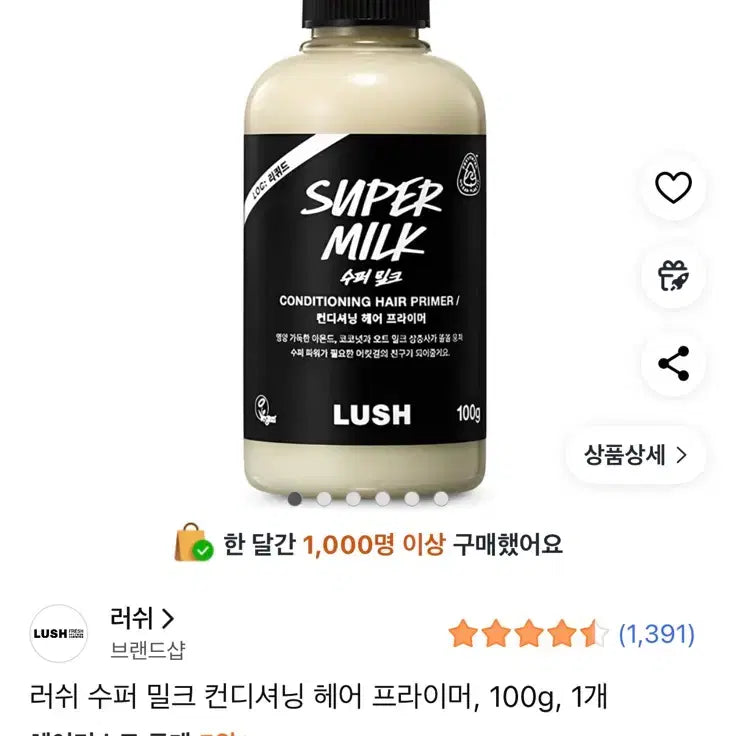Add this product to wishlist heart

(673, 187)
